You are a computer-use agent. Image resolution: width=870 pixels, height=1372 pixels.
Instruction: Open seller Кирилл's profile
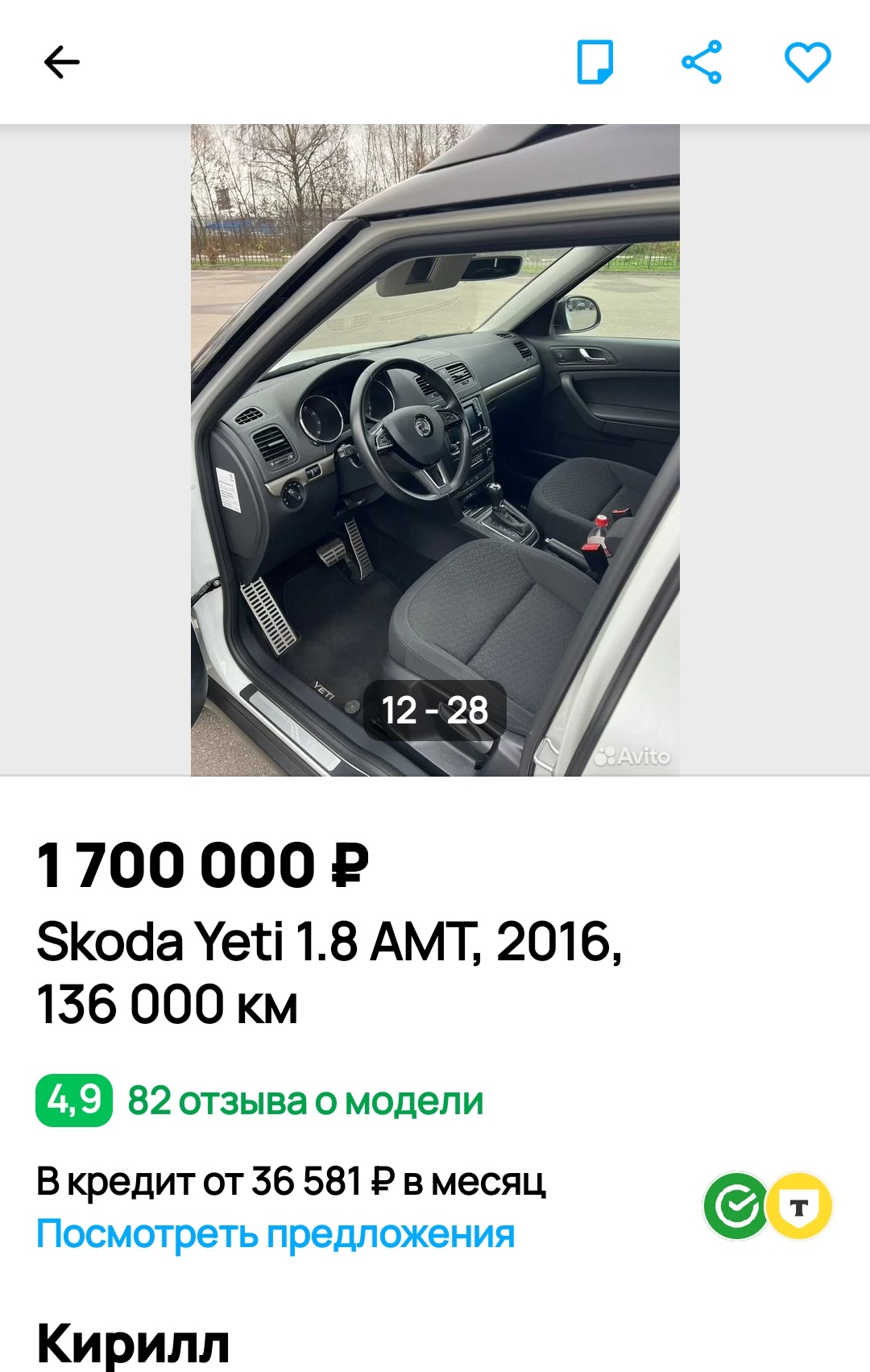(133, 1343)
